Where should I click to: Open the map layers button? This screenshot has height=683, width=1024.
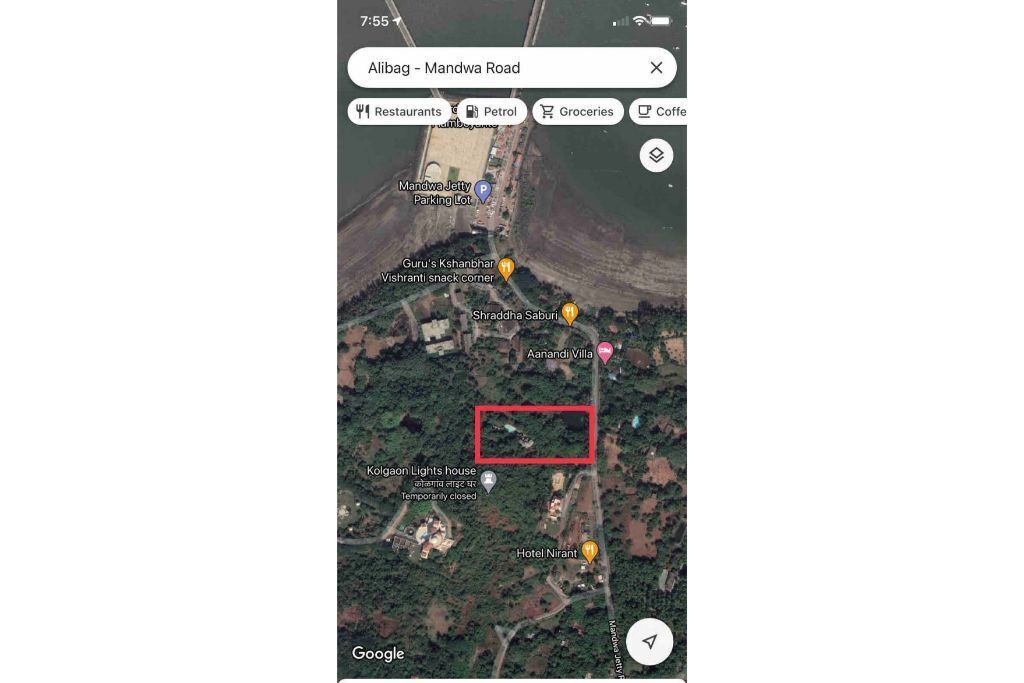(656, 155)
